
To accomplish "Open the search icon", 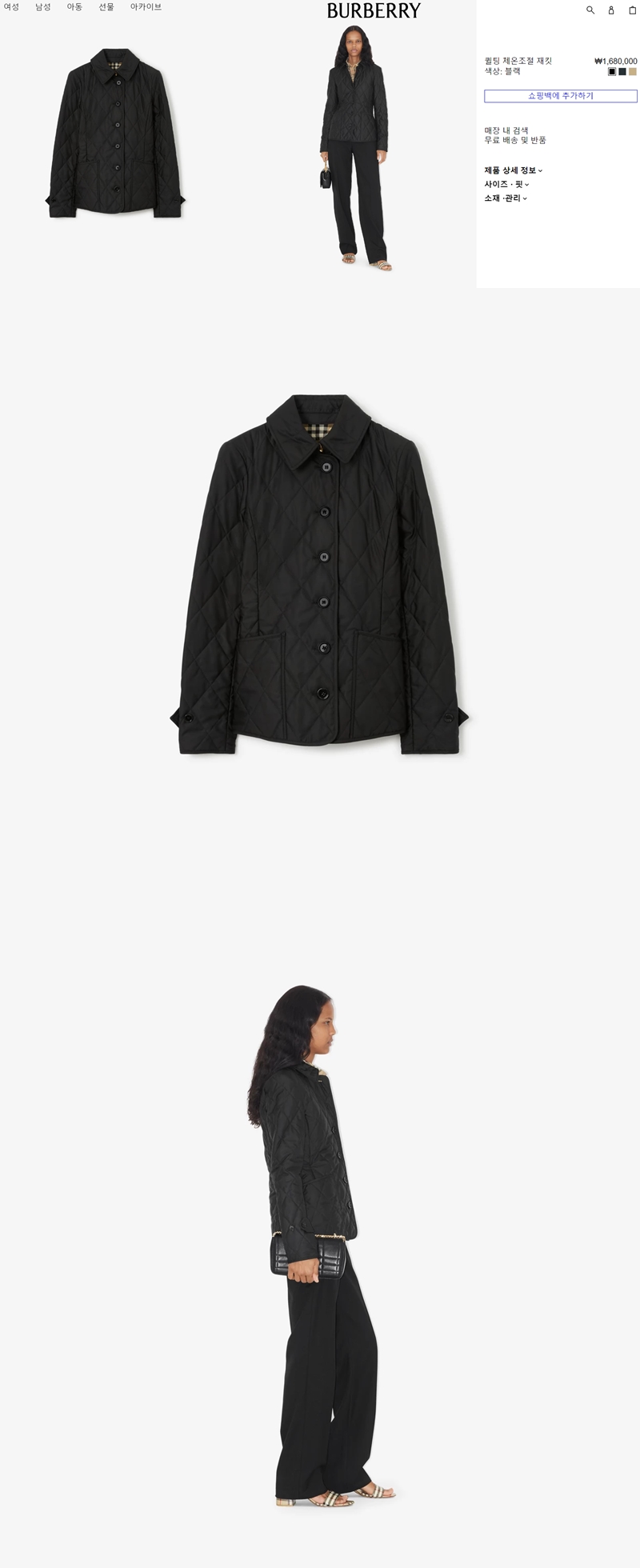I will pos(590,10).
